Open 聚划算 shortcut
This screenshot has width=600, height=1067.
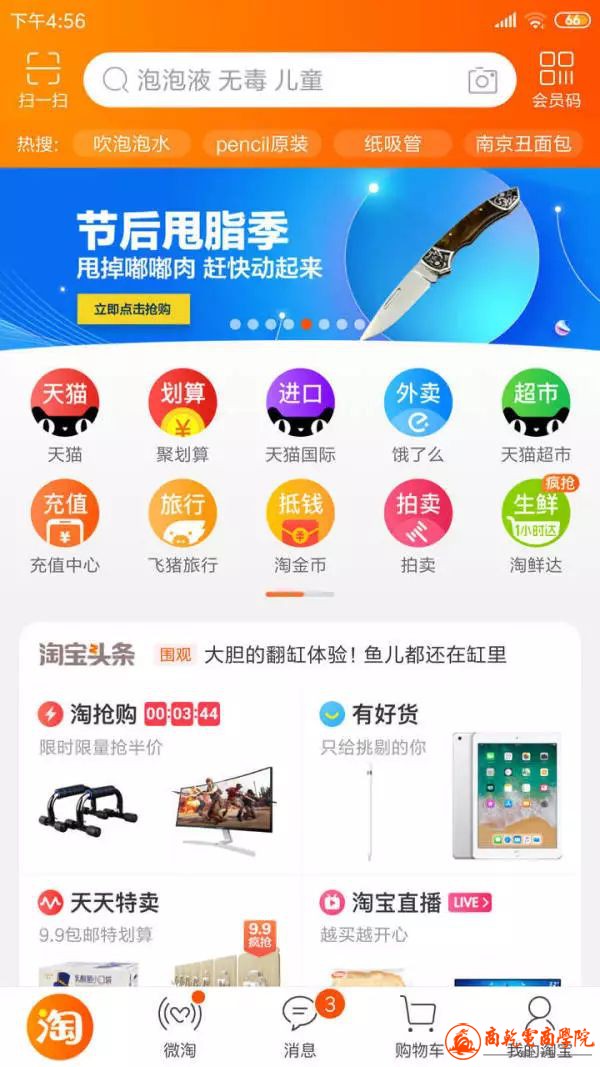click(x=182, y=415)
